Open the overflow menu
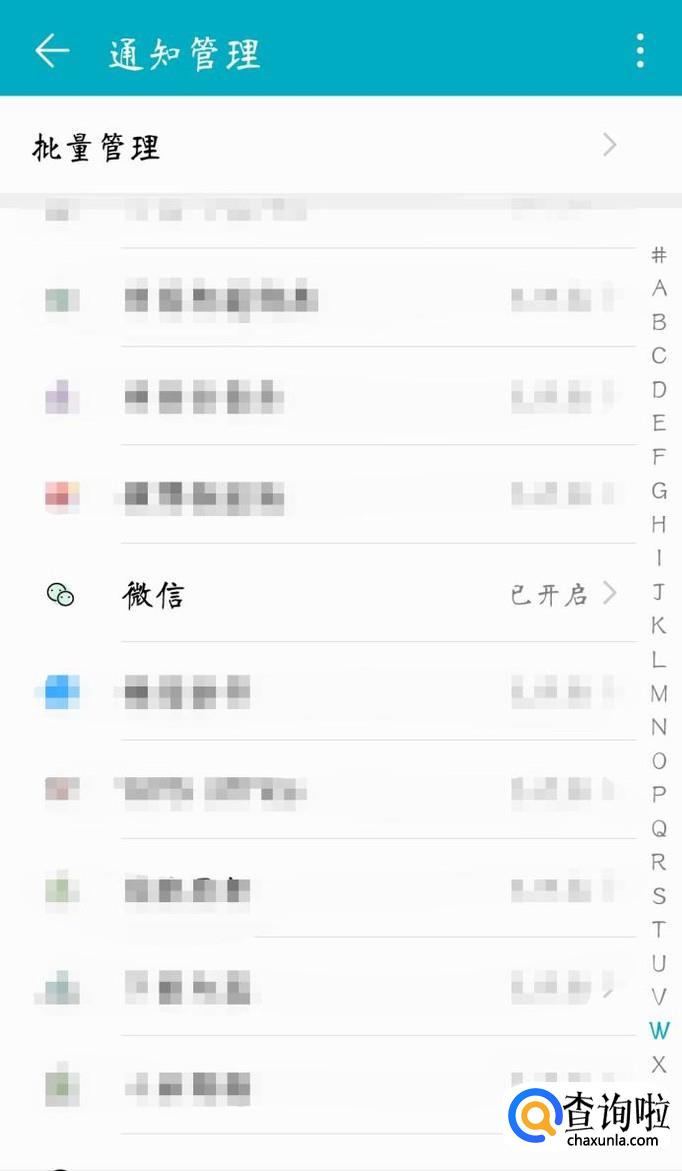This screenshot has height=1171, width=682. click(640, 51)
